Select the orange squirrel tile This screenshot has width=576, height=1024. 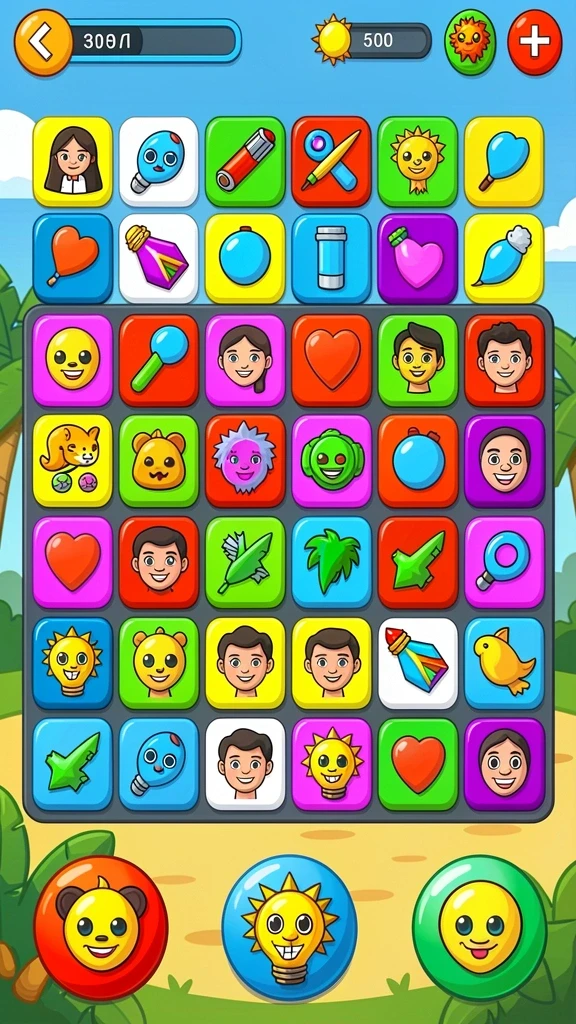pyautogui.click(x=72, y=460)
